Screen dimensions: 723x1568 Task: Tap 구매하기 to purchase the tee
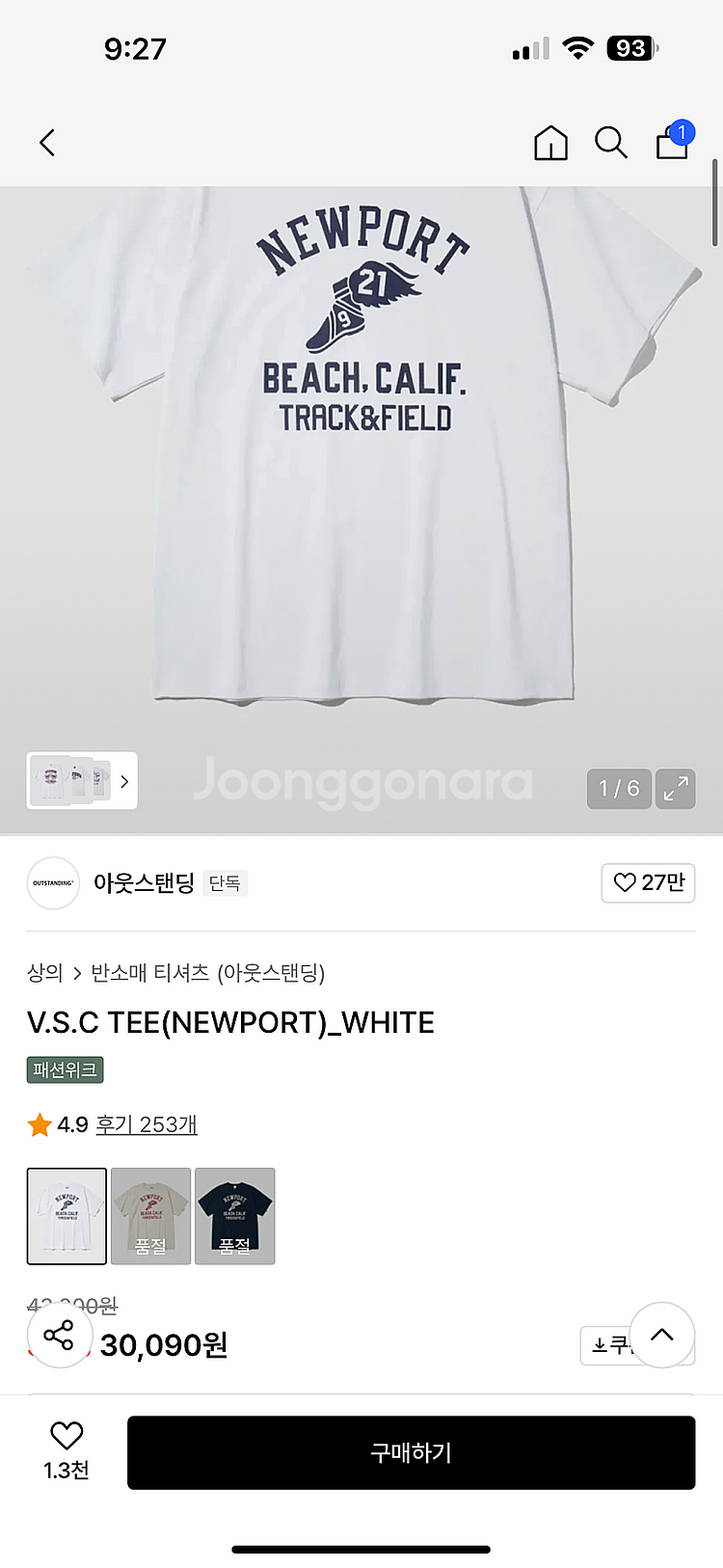[411, 1452]
